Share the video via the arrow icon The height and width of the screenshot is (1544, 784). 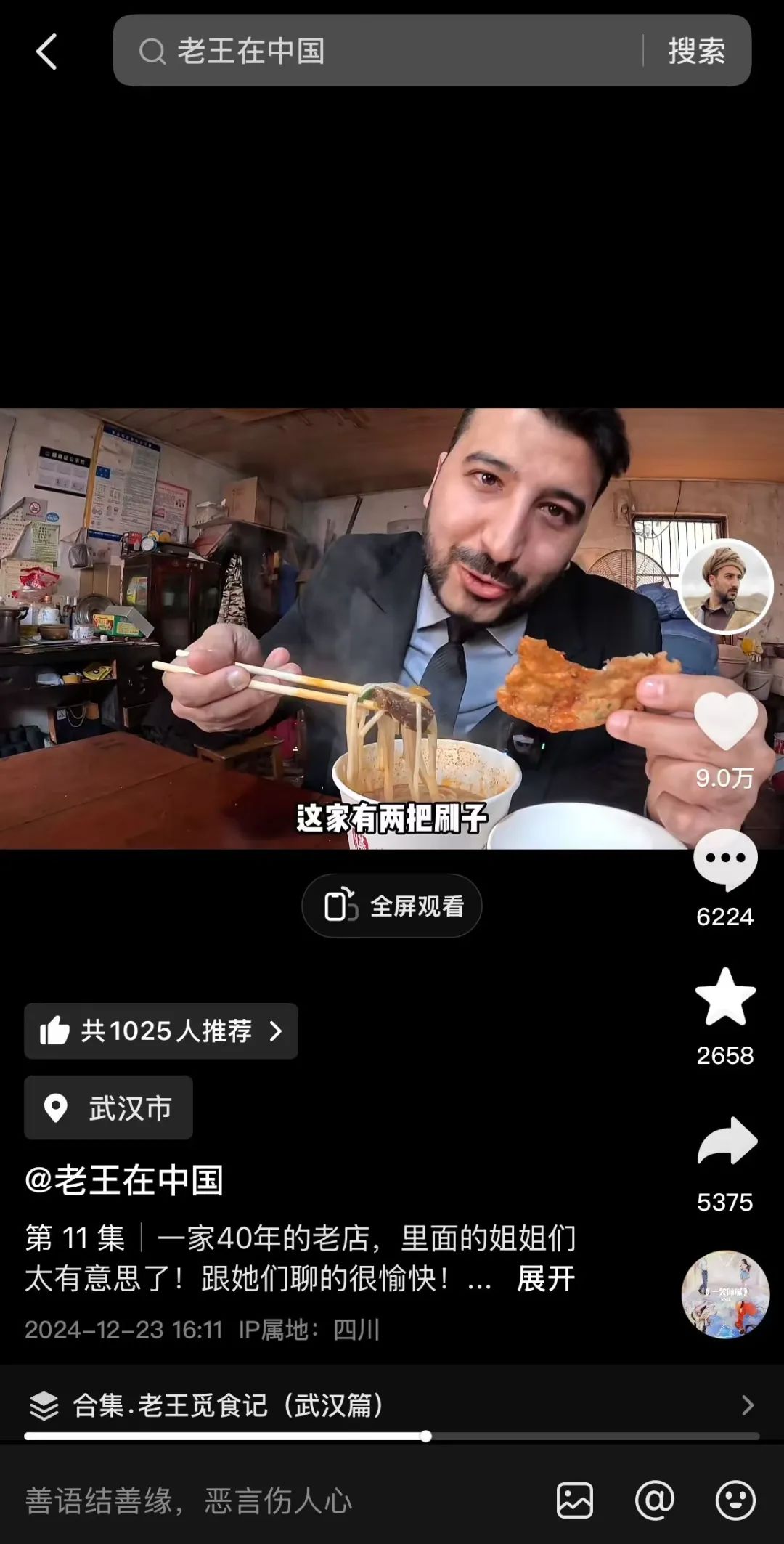[727, 1141]
